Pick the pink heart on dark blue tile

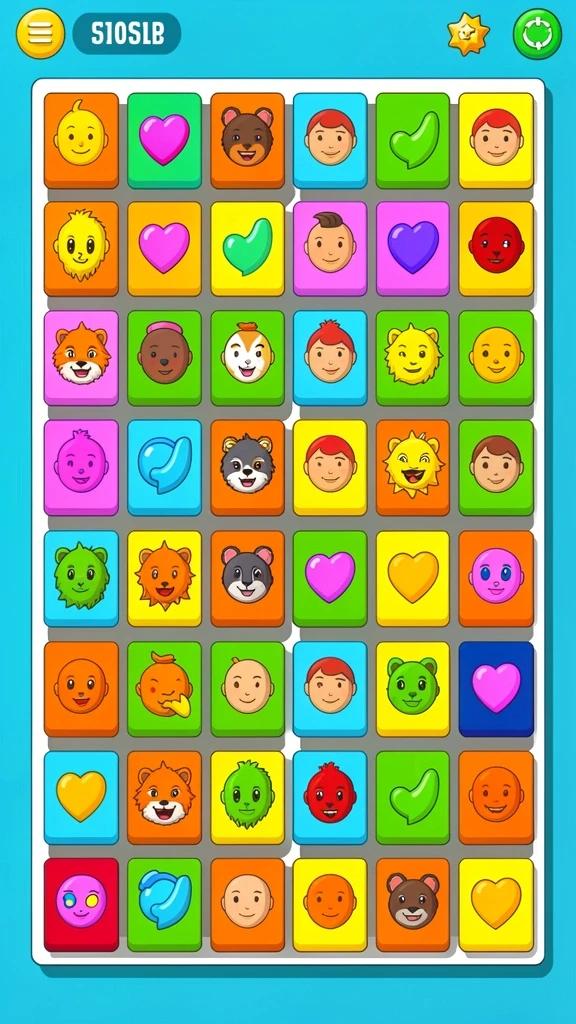click(x=496, y=689)
